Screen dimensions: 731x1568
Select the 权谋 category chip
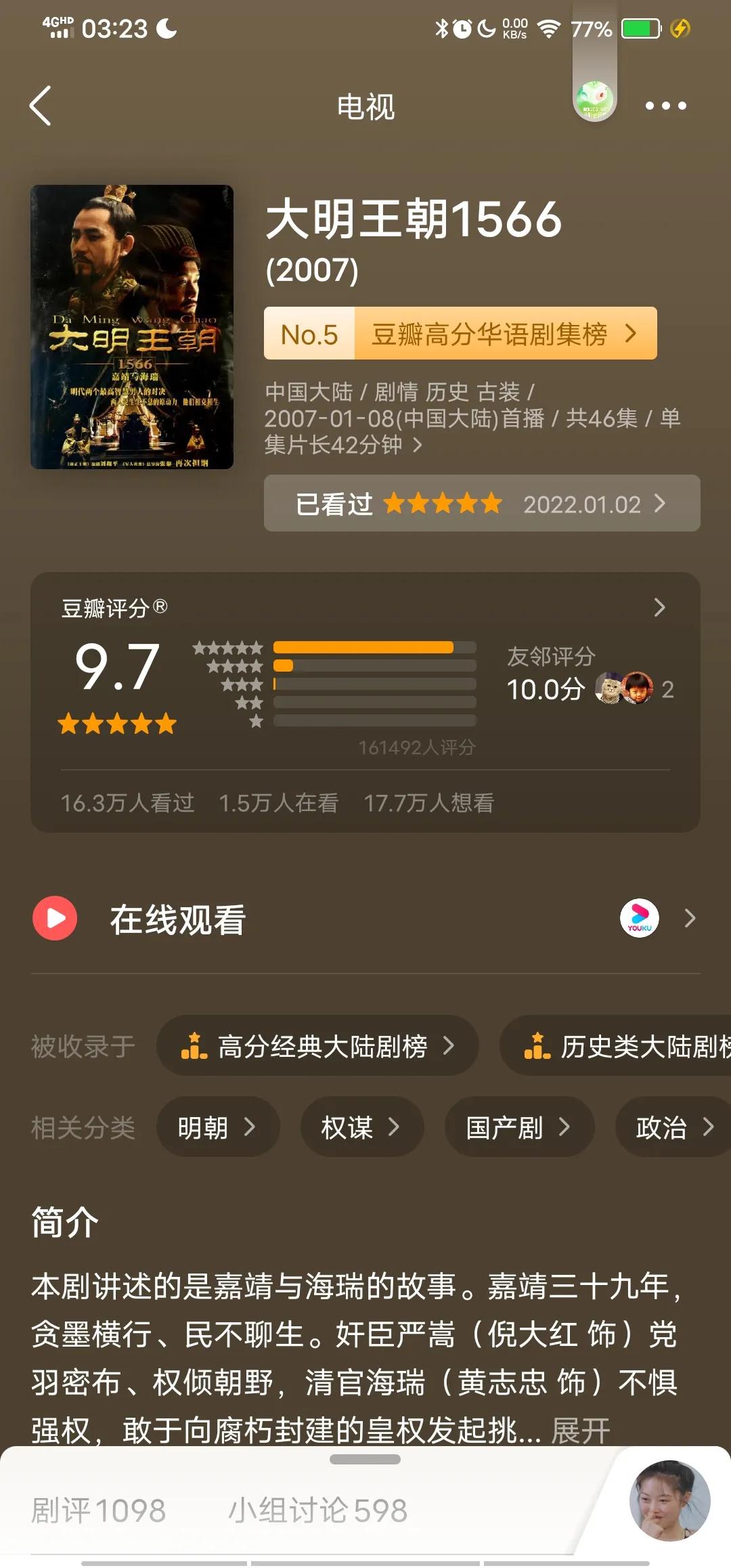pos(361,1127)
